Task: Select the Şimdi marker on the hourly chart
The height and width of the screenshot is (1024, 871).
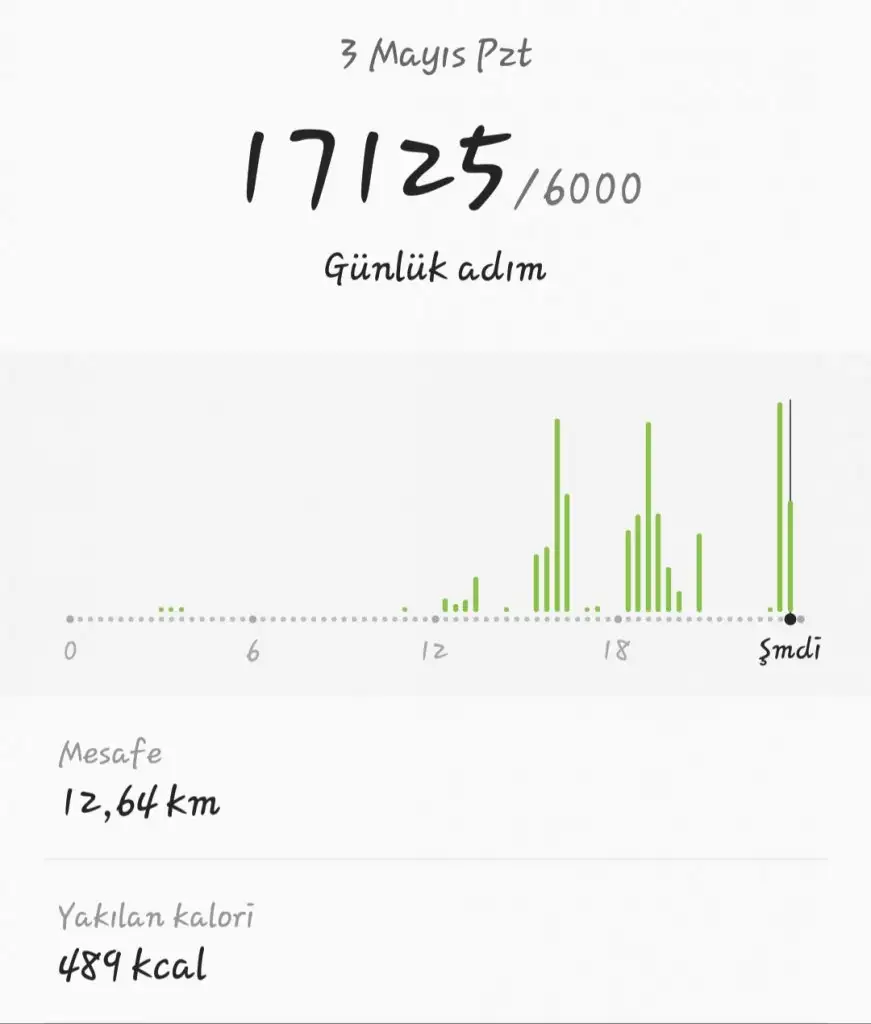Action: pos(790,619)
